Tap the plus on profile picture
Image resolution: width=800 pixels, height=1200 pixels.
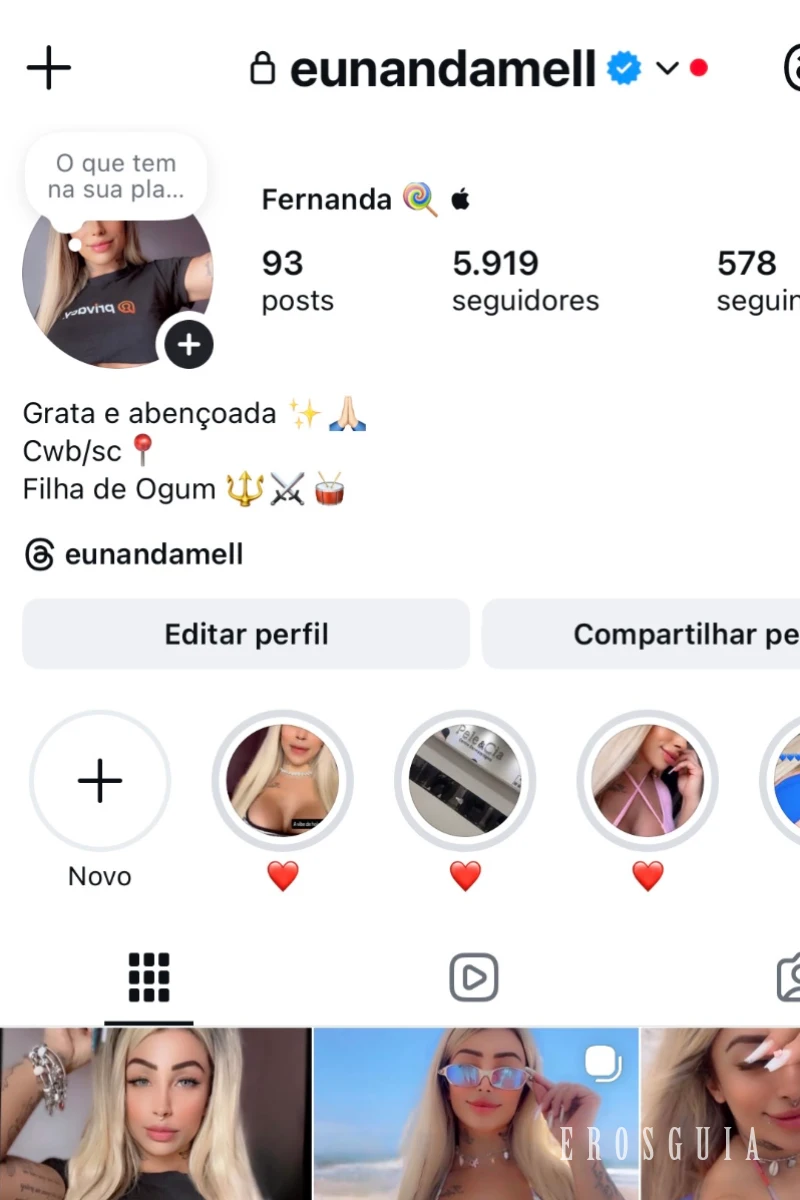click(x=187, y=343)
